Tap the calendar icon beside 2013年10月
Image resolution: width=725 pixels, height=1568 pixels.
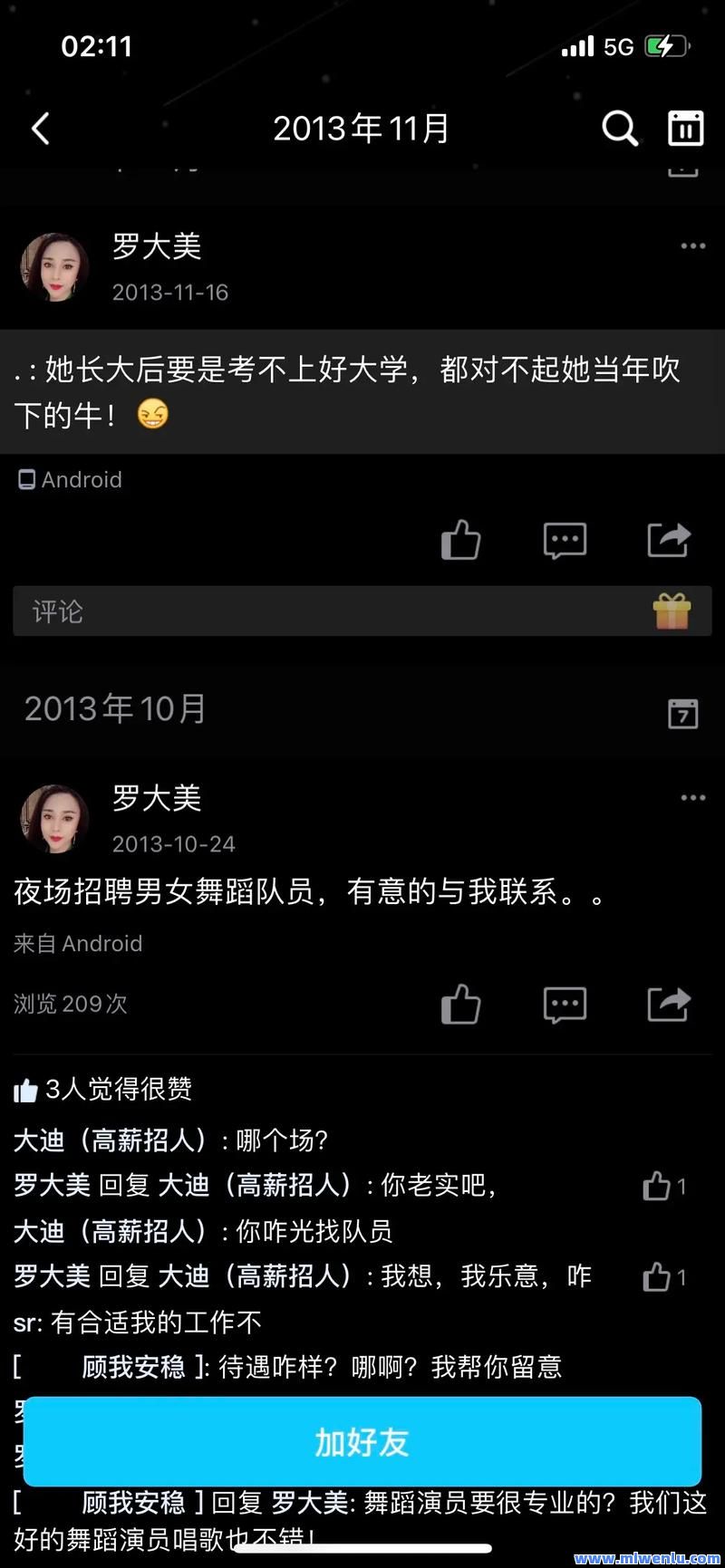coord(684,713)
